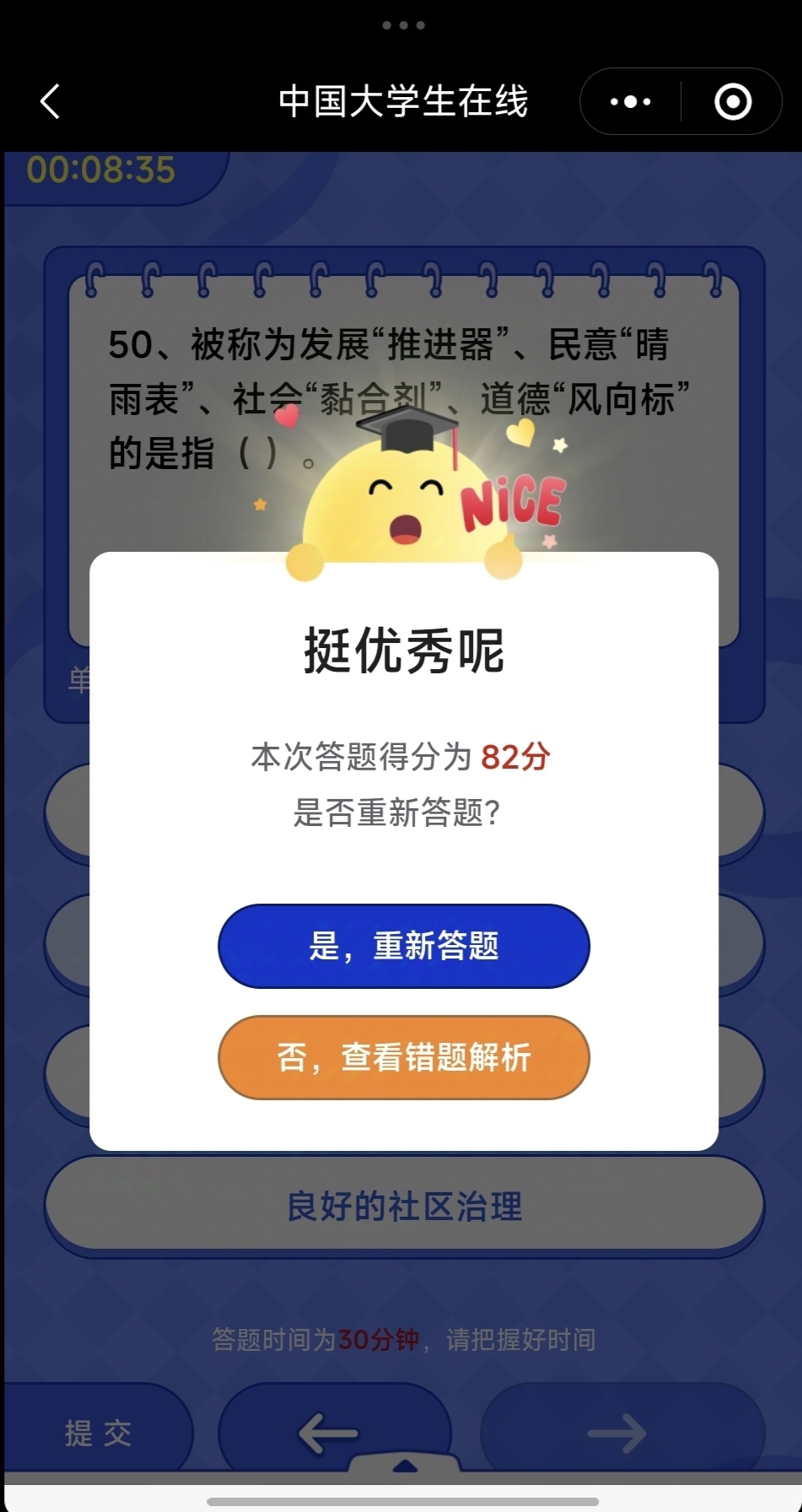Go back from 中国大学生在线 page
Image resolution: width=802 pixels, height=1512 pixels.
pos(51,102)
